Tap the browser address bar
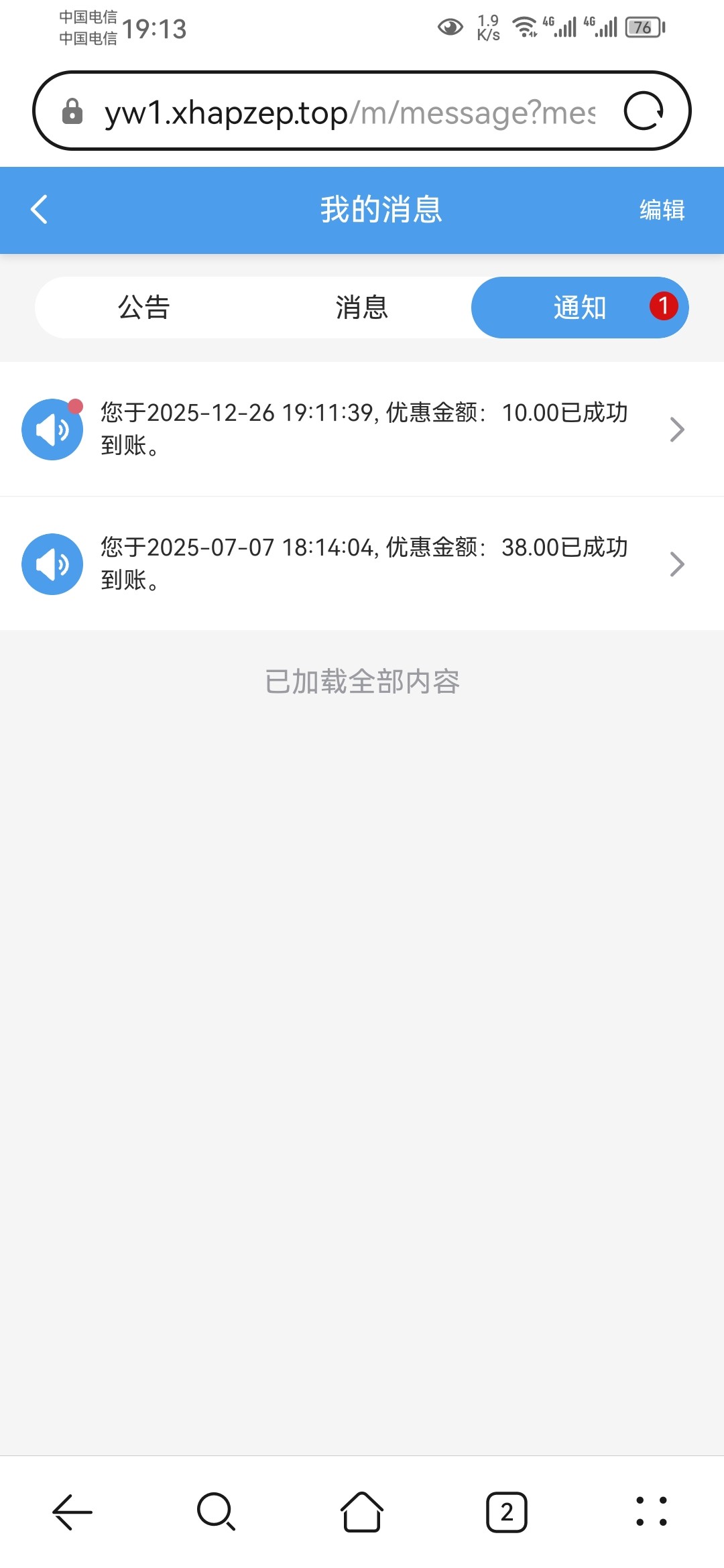This screenshot has height=1568, width=724. pyautogui.click(x=349, y=112)
